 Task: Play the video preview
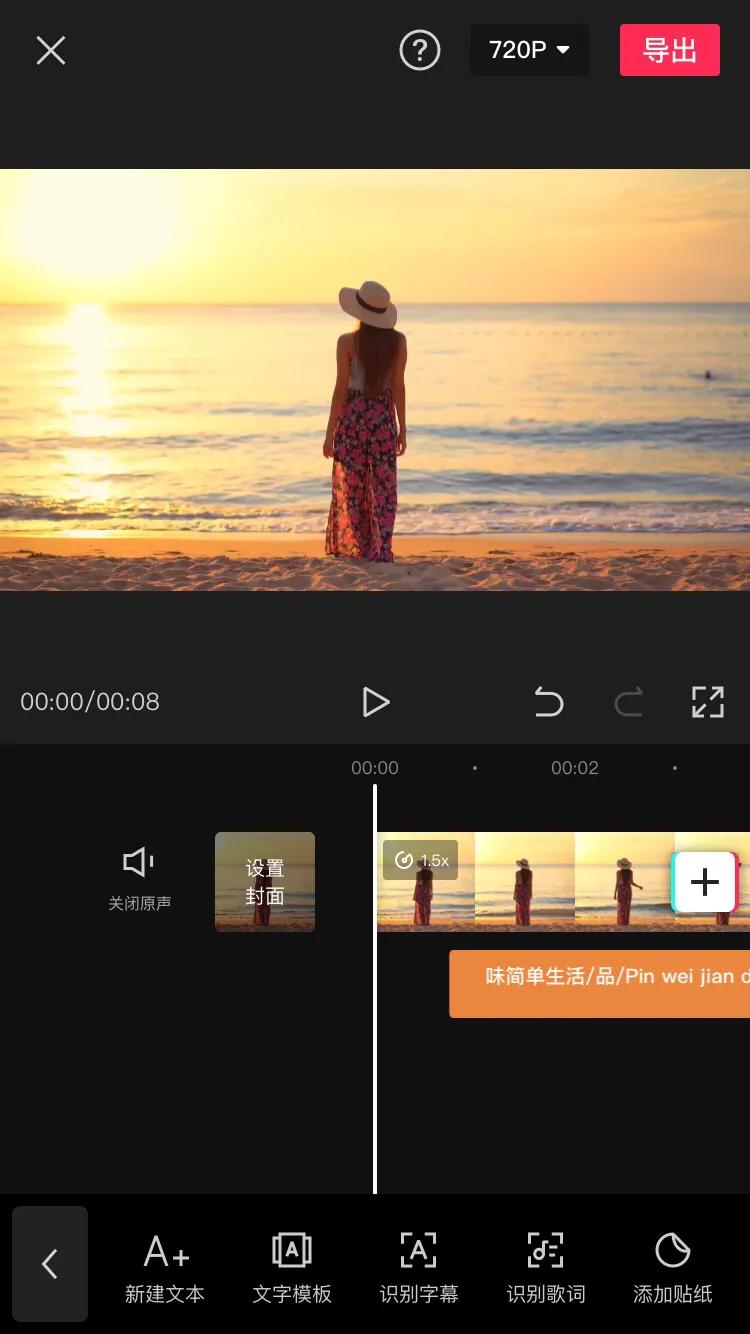pyautogui.click(x=375, y=702)
